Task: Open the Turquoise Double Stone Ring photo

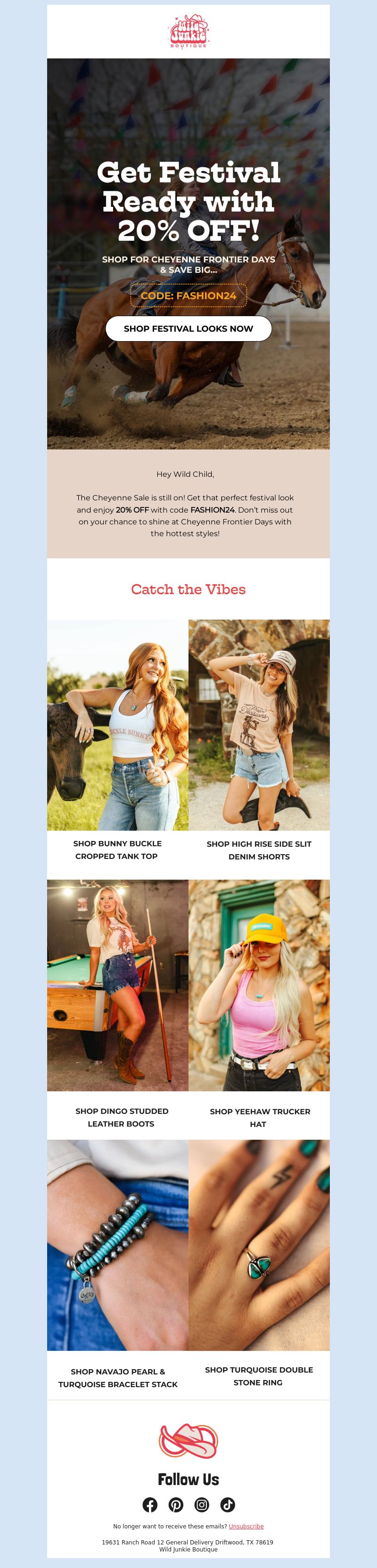Action: tap(259, 1244)
